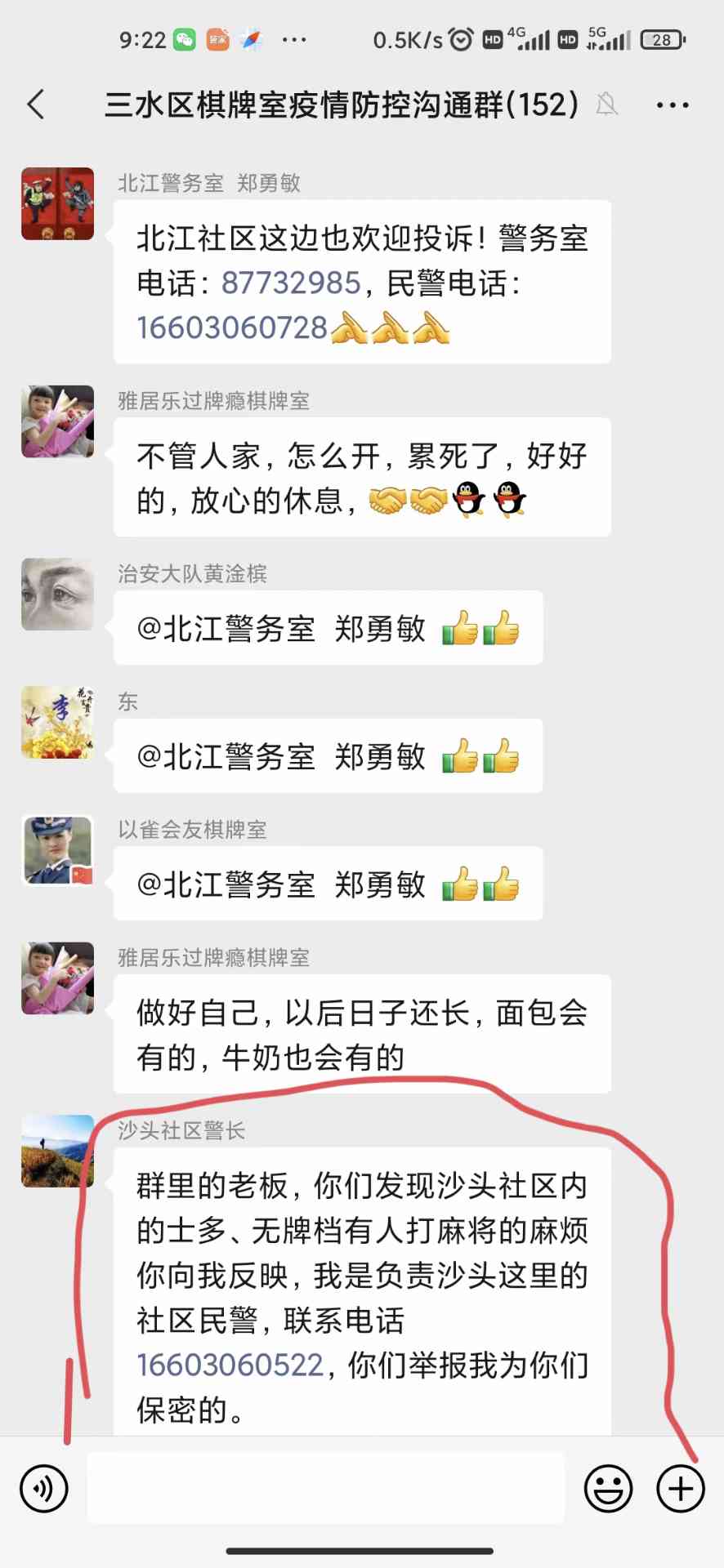Open 治安大队黄淦槟's profile avatar
Viewport: 724px width, 1568px height.
coord(57,595)
